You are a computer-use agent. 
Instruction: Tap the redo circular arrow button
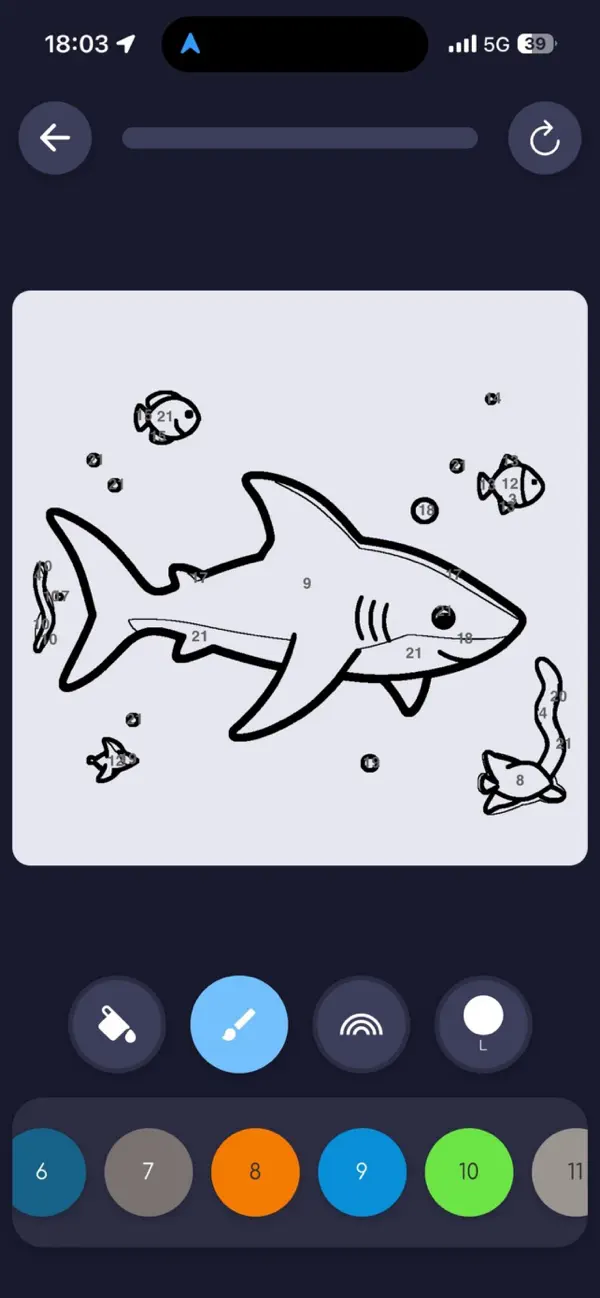coord(545,138)
